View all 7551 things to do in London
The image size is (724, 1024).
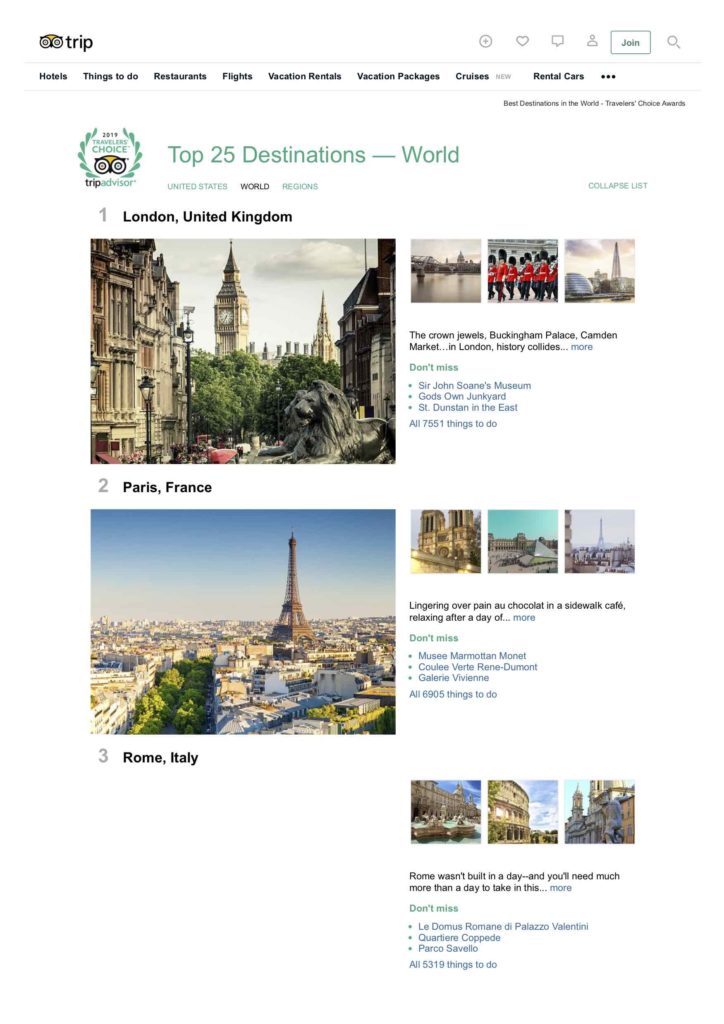click(x=453, y=424)
